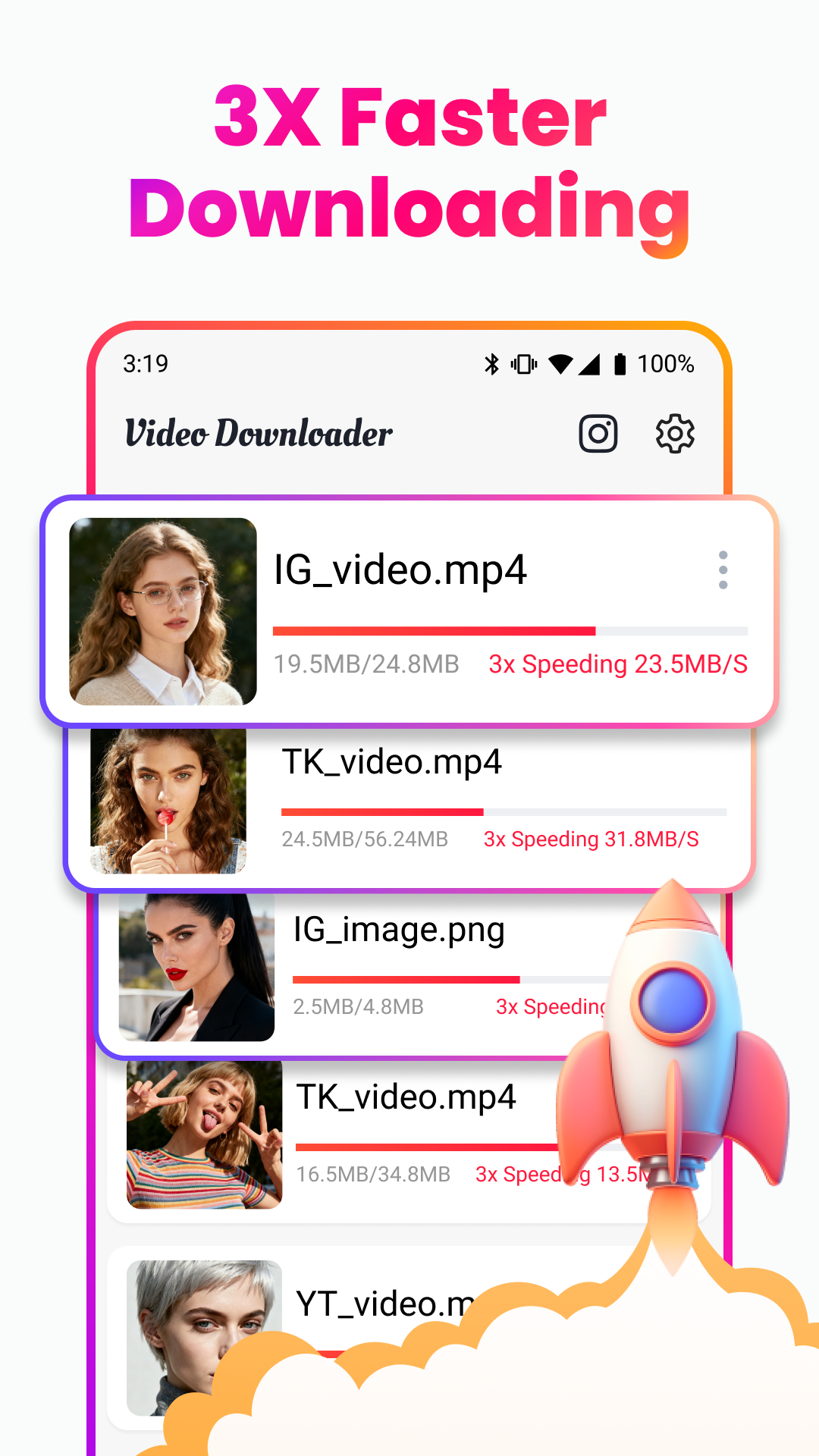Open the TK_video.mp4 download item
This screenshot has height=1456, width=819.
click(409, 804)
